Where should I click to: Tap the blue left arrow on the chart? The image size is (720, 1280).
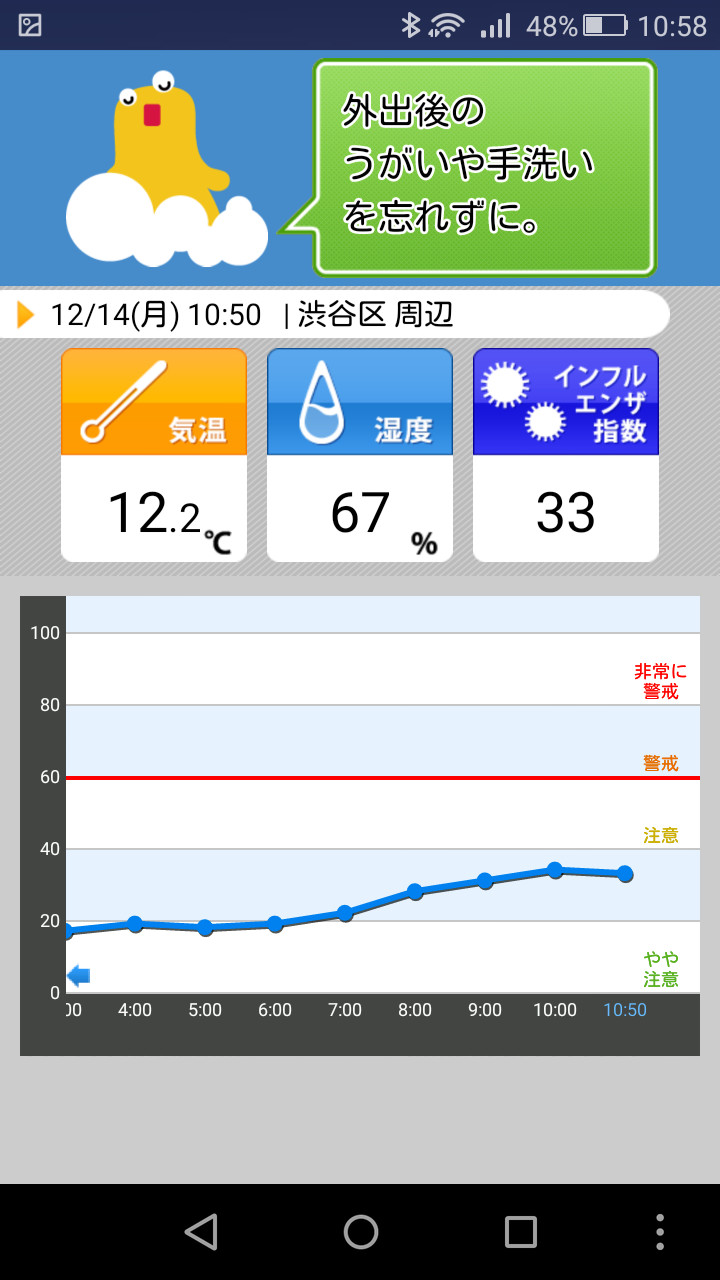78,976
